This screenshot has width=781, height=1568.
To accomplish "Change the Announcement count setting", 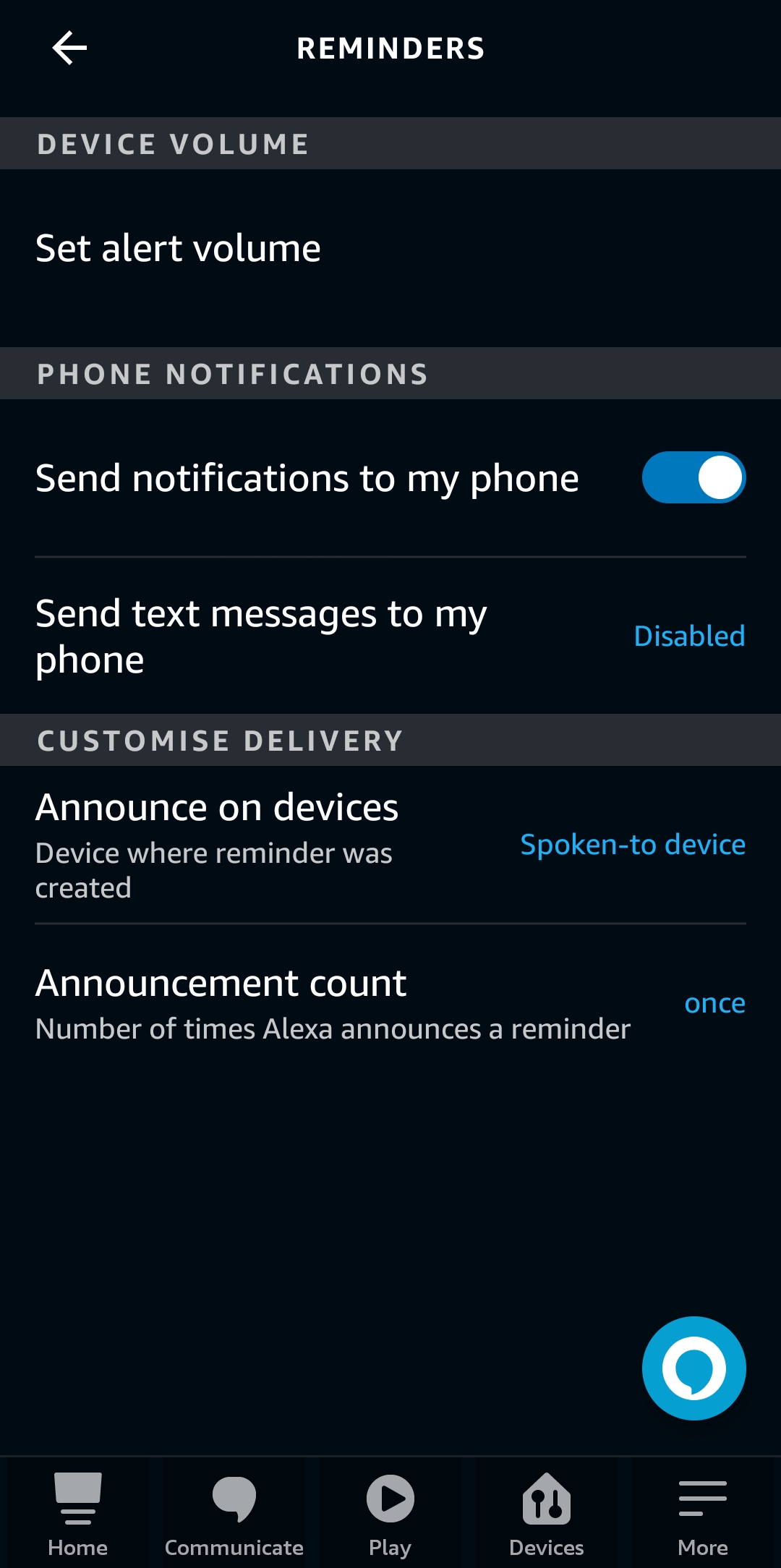I will pyautogui.click(x=390, y=1004).
